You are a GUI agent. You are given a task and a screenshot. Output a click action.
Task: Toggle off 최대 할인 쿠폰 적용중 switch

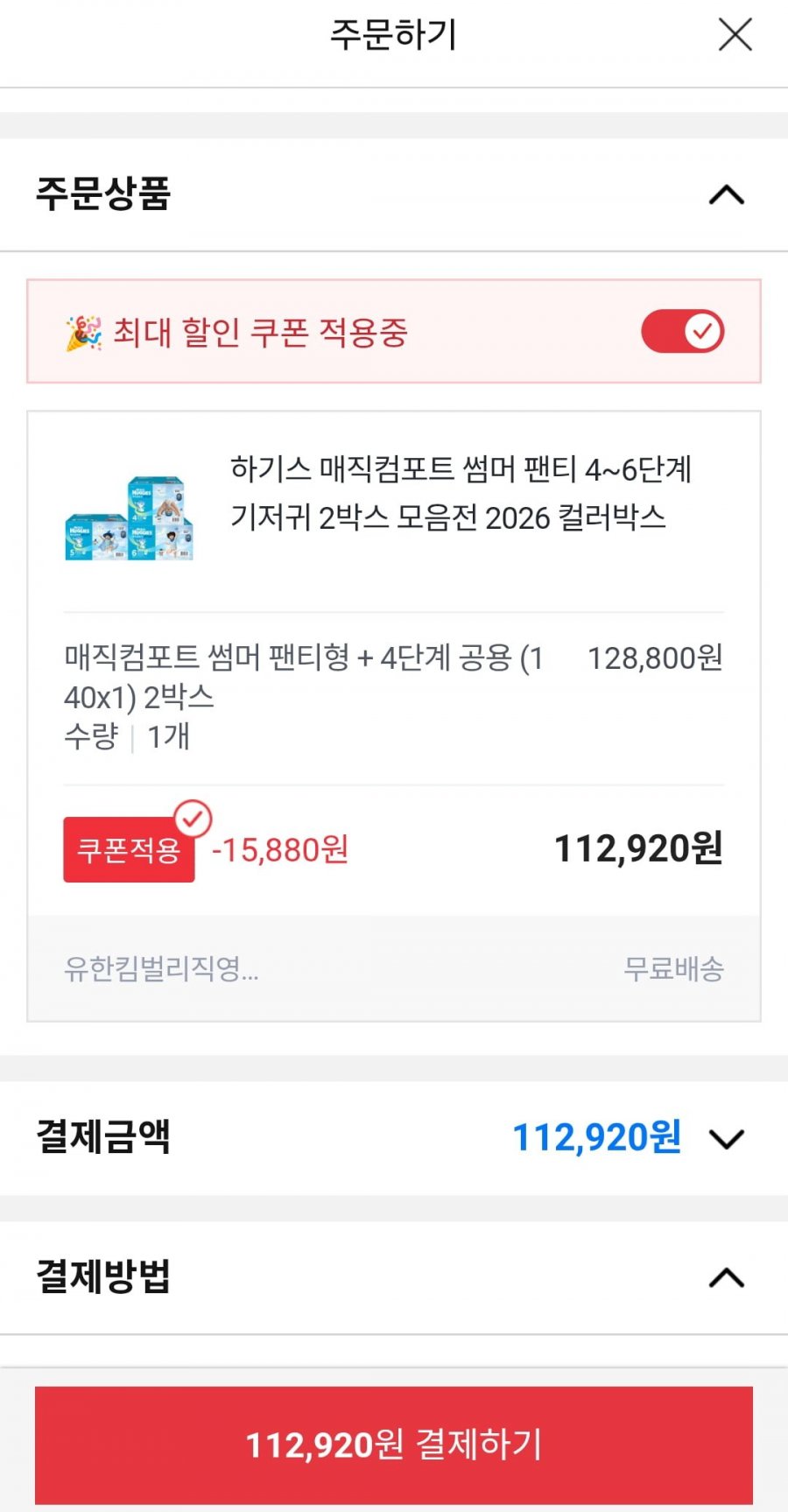(x=682, y=332)
